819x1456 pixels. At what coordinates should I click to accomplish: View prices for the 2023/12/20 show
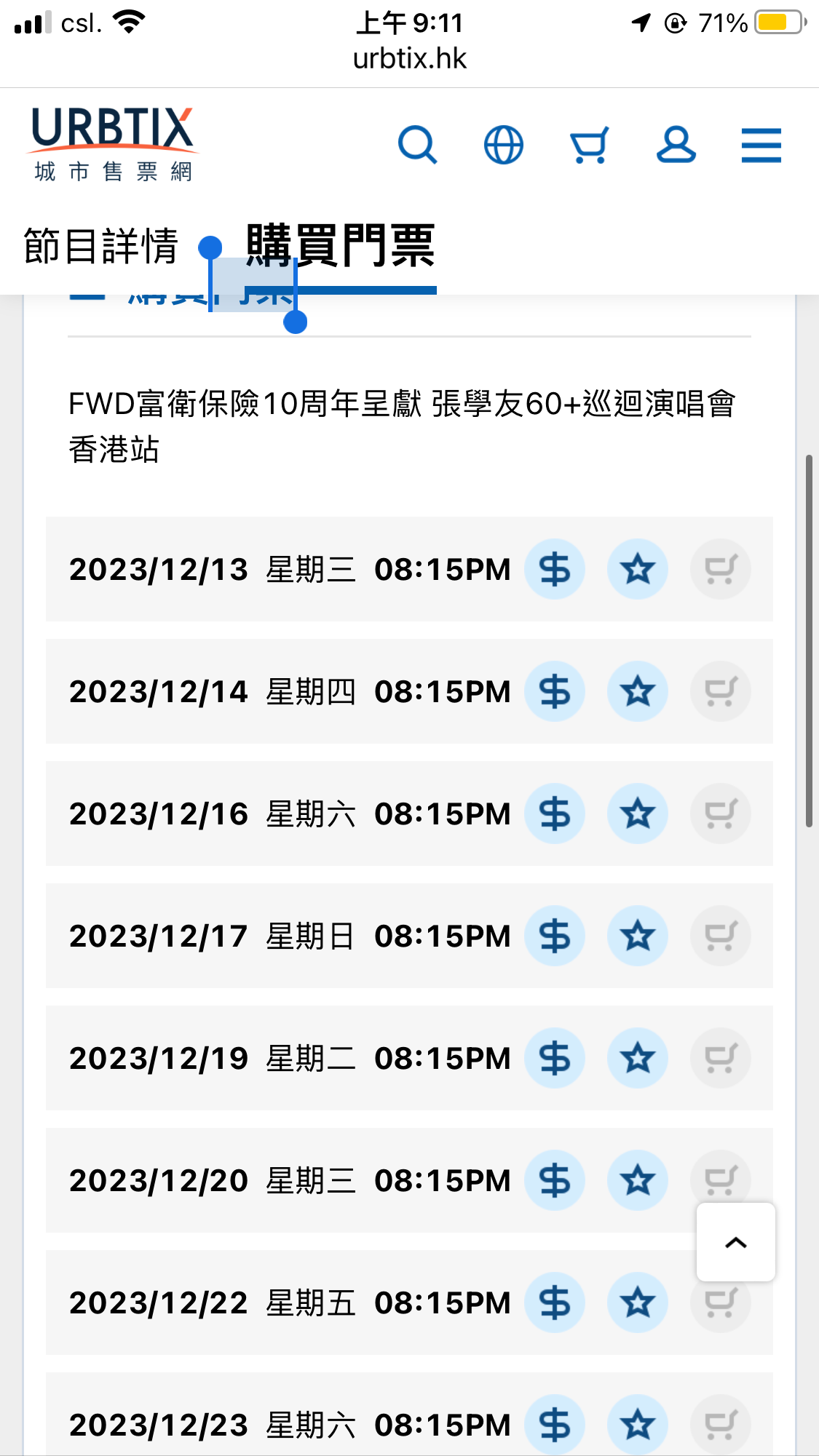(555, 1180)
